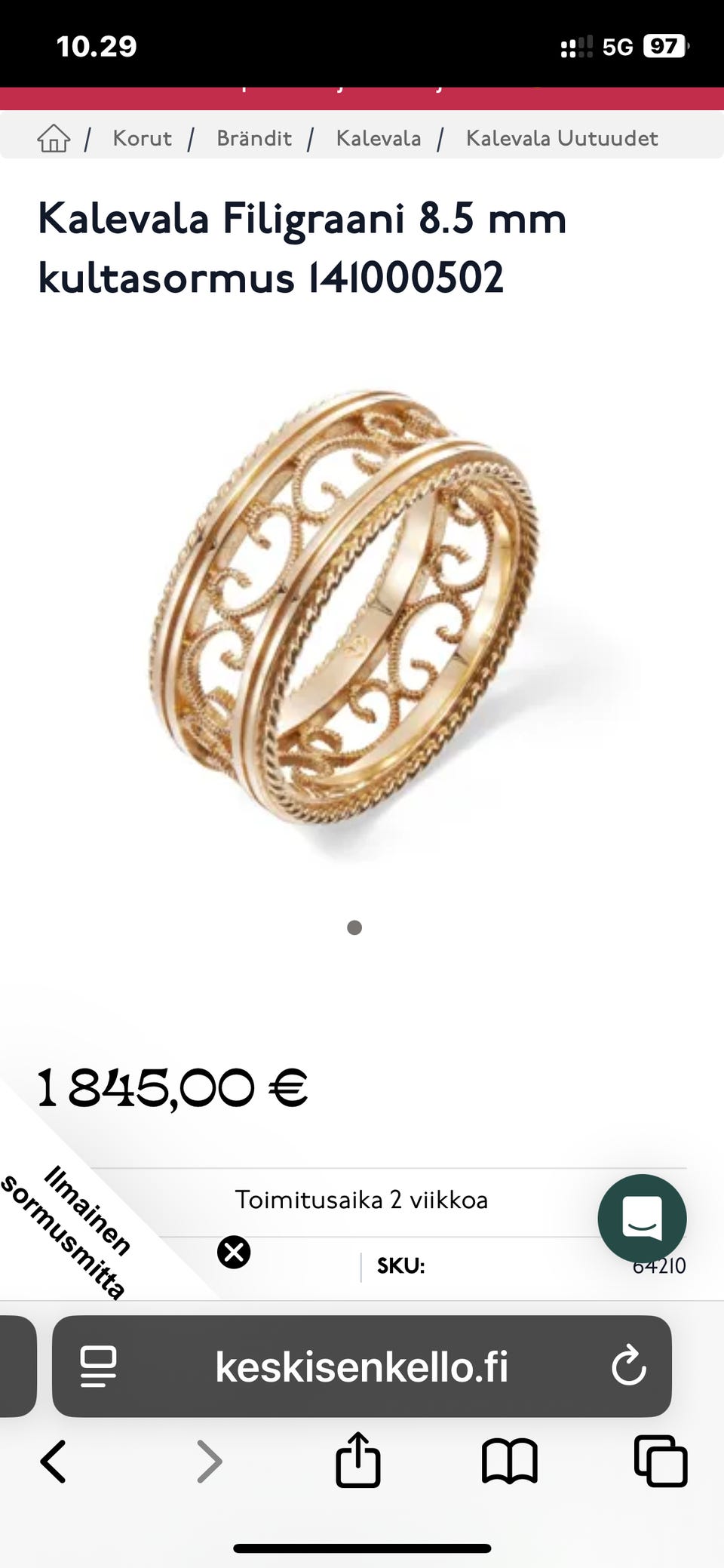Viewport: 724px width, 1568px height.
Task: Dismiss the Ilmainen sormusmitta banner
Action: (x=234, y=1253)
